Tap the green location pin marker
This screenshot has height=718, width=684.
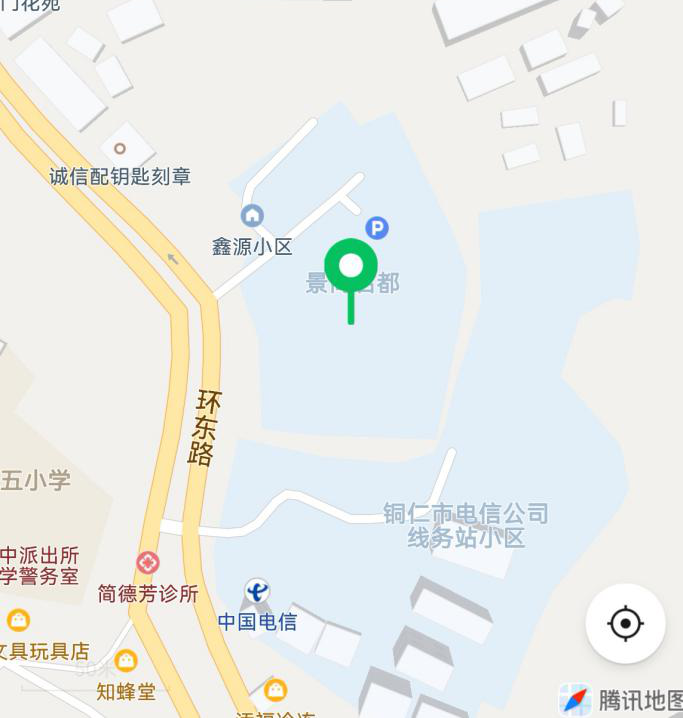[x=351, y=268]
